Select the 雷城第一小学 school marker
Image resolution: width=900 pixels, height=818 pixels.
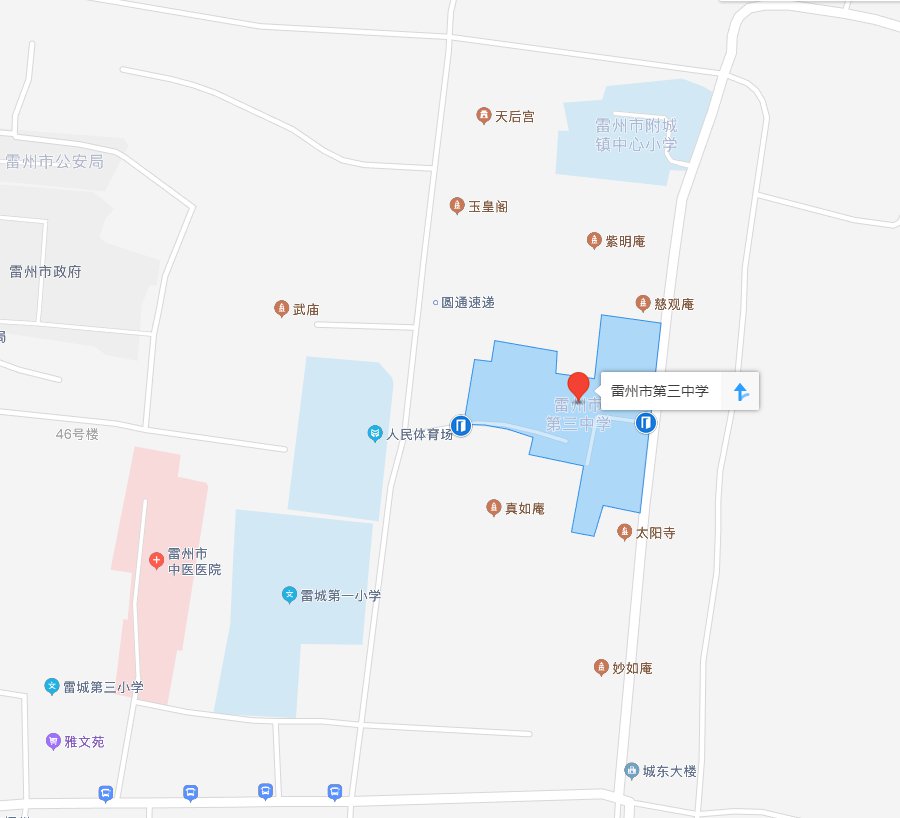point(289,595)
